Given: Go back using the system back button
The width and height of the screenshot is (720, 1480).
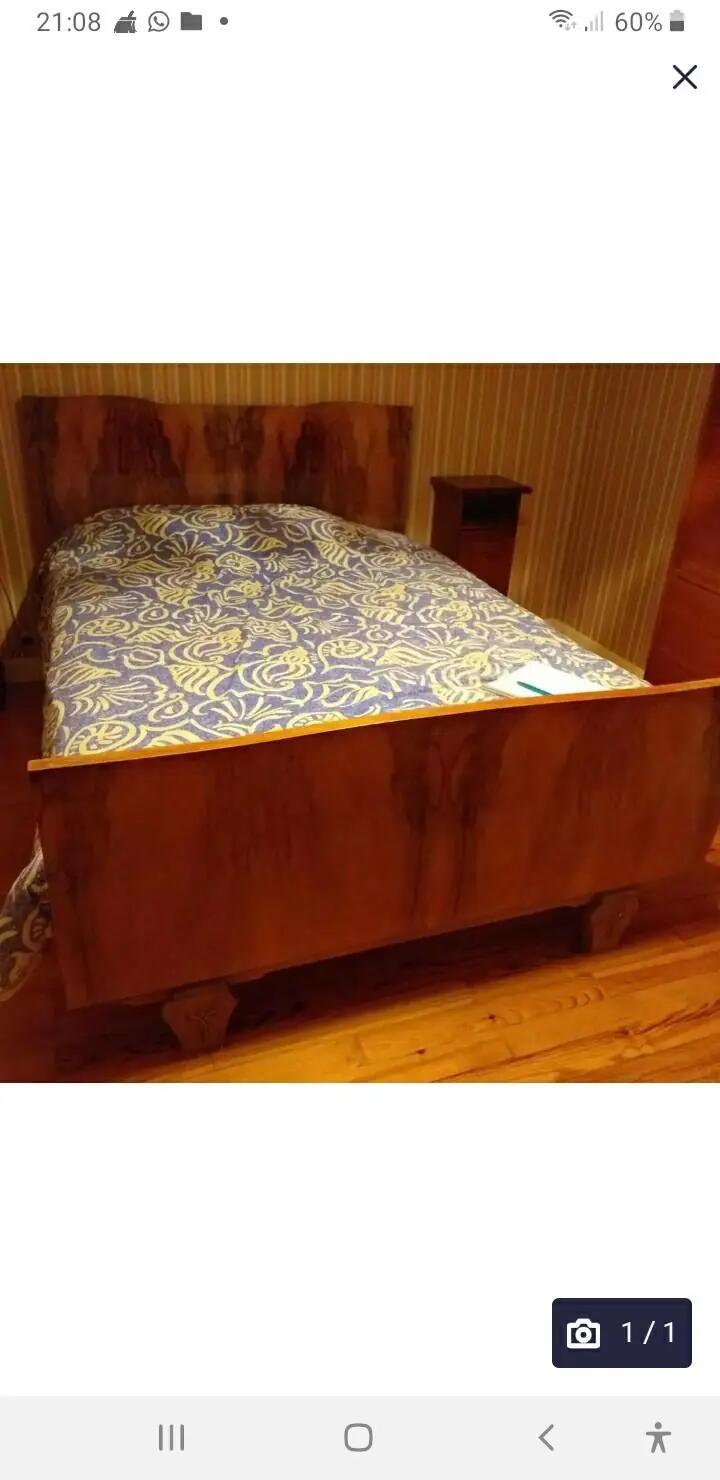Looking at the screenshot, I should pyautogui.click(x=546, y=1438).
